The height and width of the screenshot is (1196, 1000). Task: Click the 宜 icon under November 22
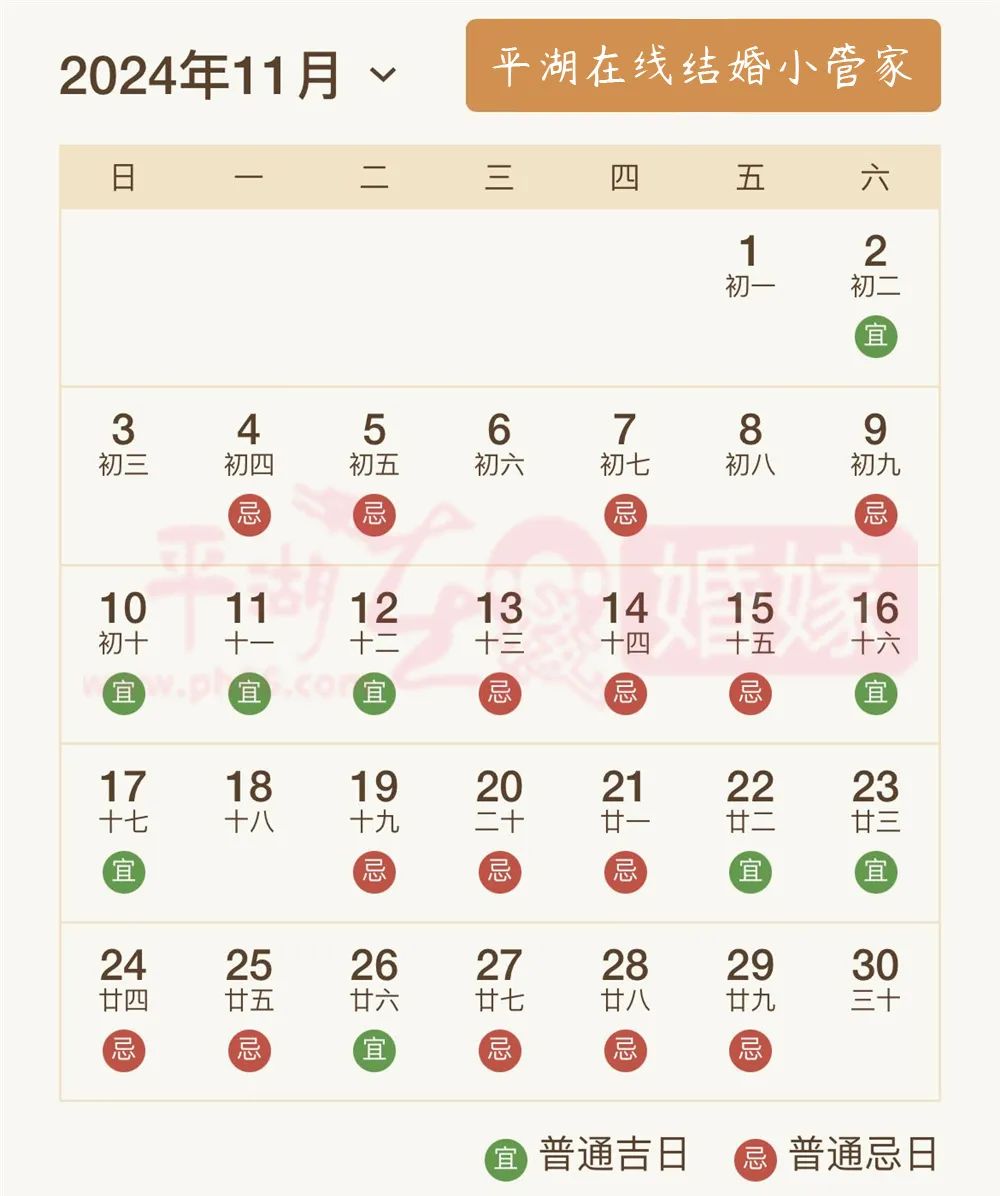(750, 869)
